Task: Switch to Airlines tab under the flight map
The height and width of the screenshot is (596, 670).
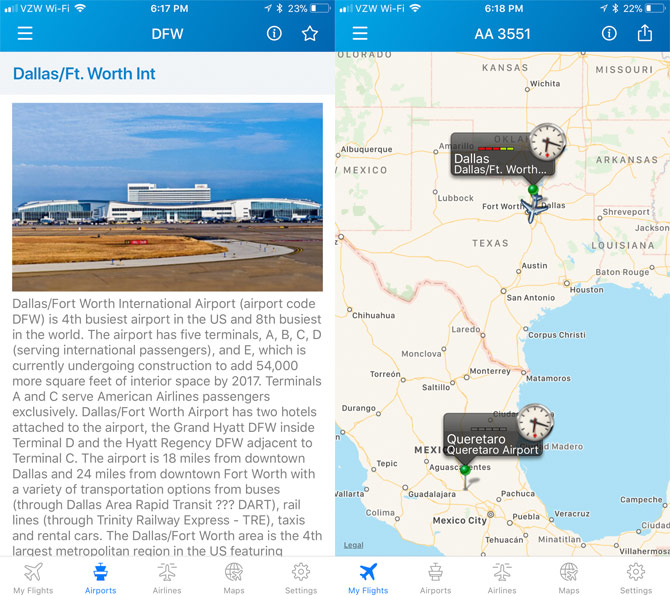Action: (502, 578)
